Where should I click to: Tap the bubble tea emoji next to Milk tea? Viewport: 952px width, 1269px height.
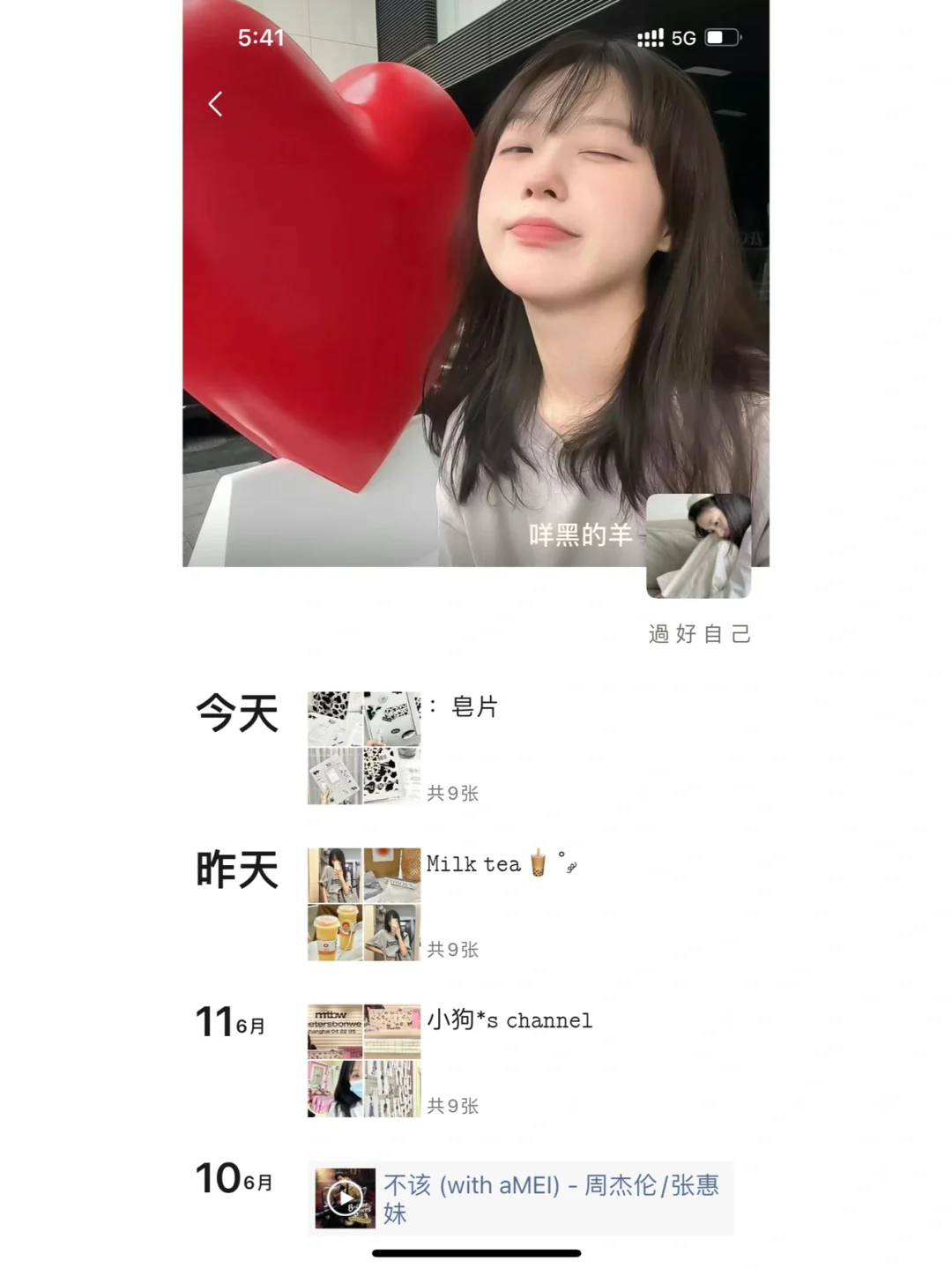click(x=540, y=864)
